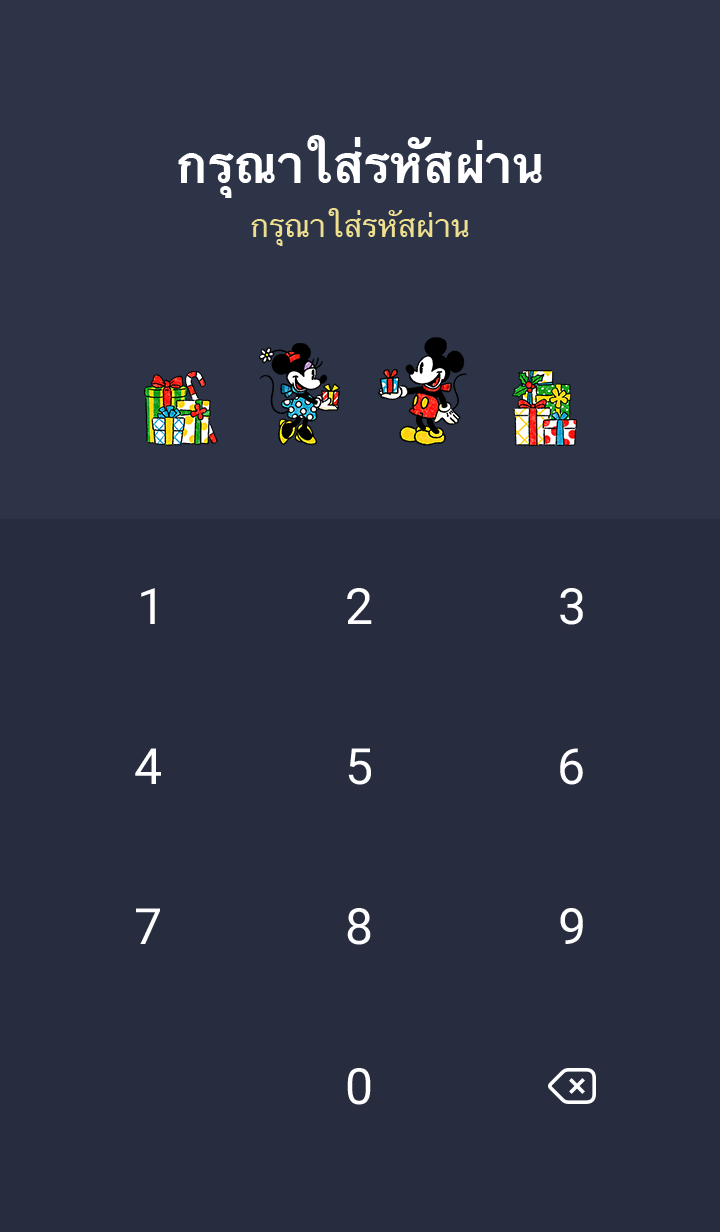The width and height of the screenshot is (720, 1232).
Task: Enter digit 1 on the passcode keypad
Action: point(149,607)
